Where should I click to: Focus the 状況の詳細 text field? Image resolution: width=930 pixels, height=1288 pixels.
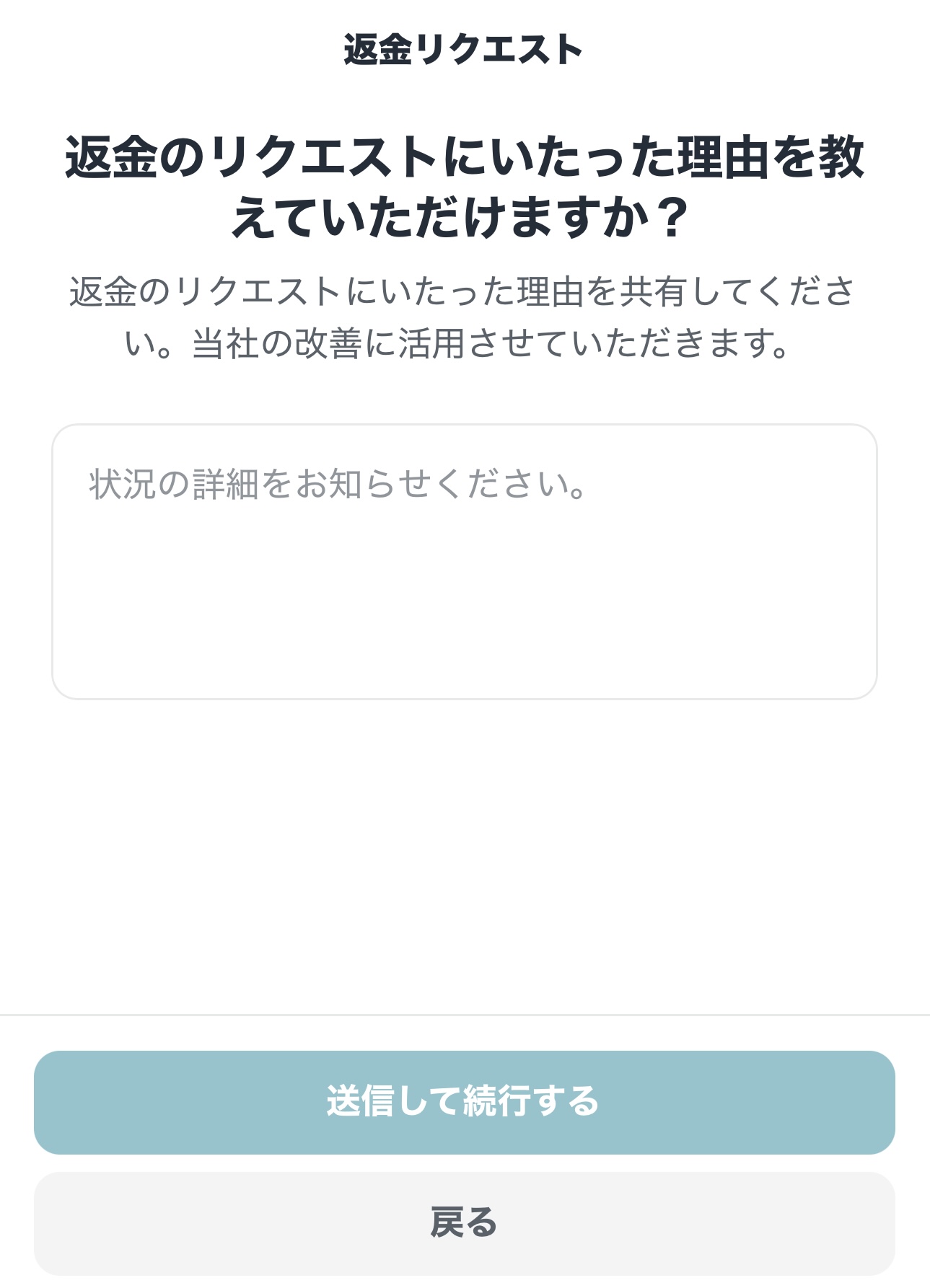pos(464,561)
